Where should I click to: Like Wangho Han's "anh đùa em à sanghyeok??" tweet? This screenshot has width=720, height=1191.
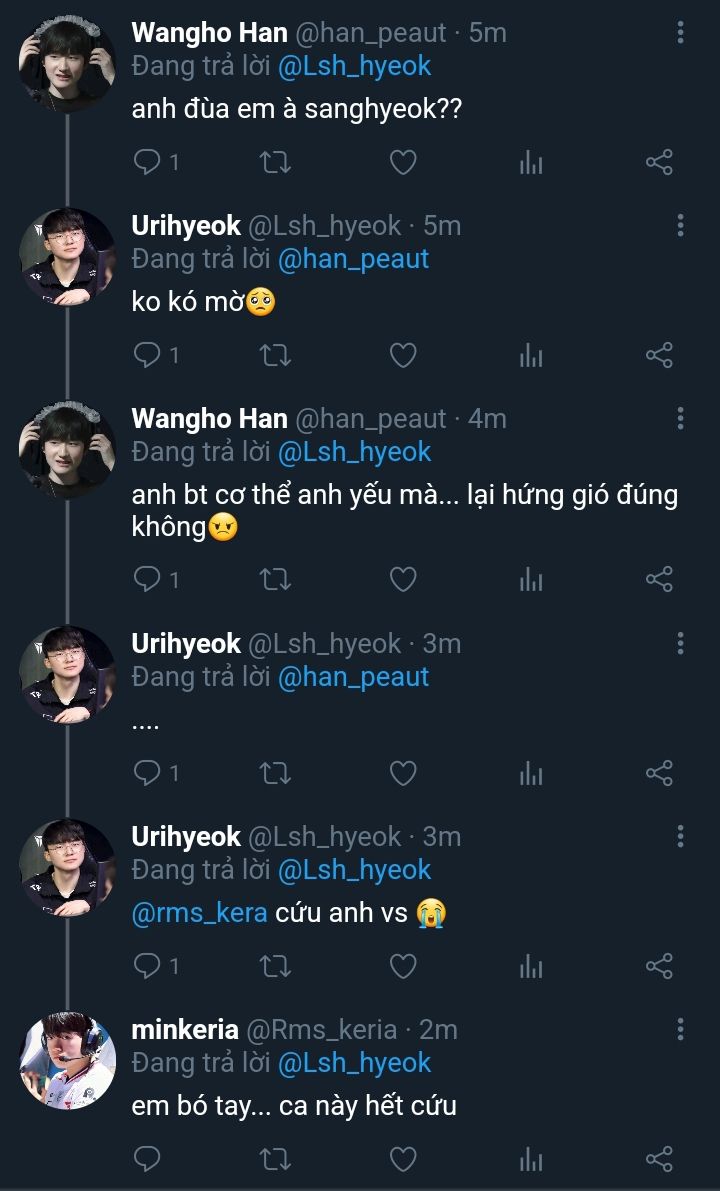point(402,162)
